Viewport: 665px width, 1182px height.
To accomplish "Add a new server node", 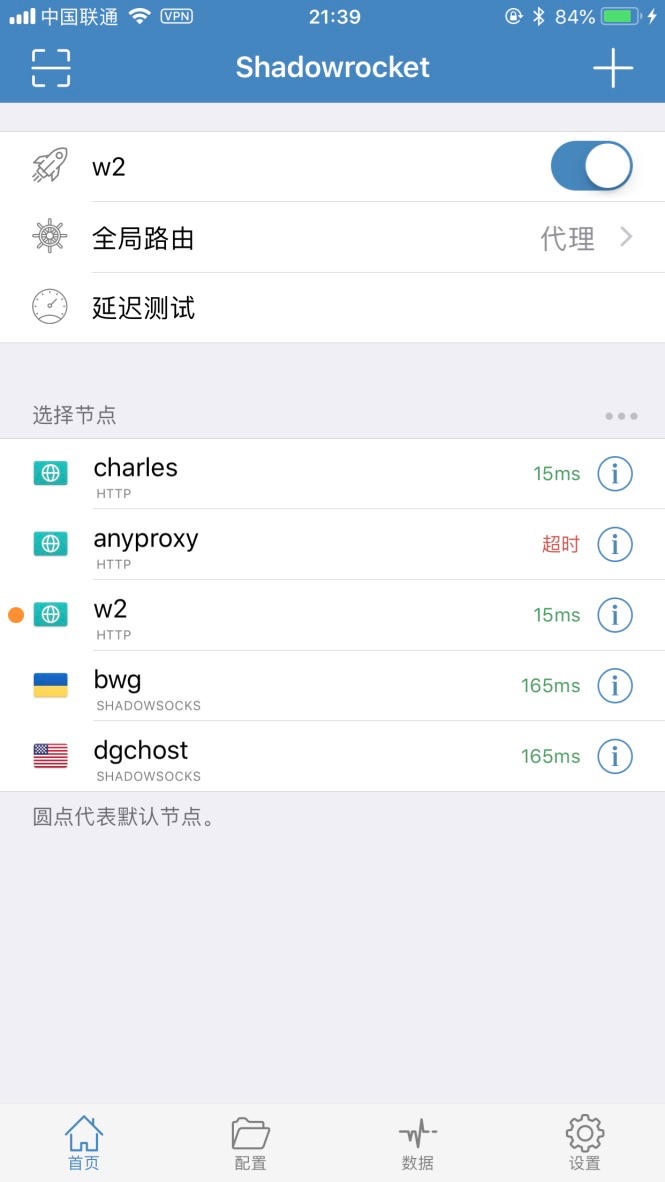I will tap(613, 67).
